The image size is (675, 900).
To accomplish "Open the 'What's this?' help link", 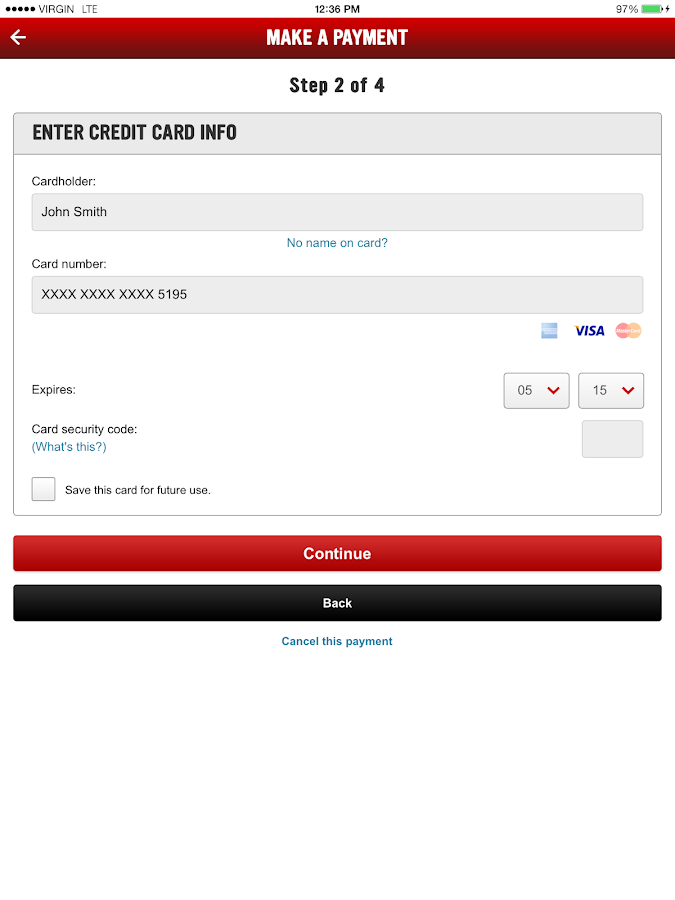I will click(69, 447).
